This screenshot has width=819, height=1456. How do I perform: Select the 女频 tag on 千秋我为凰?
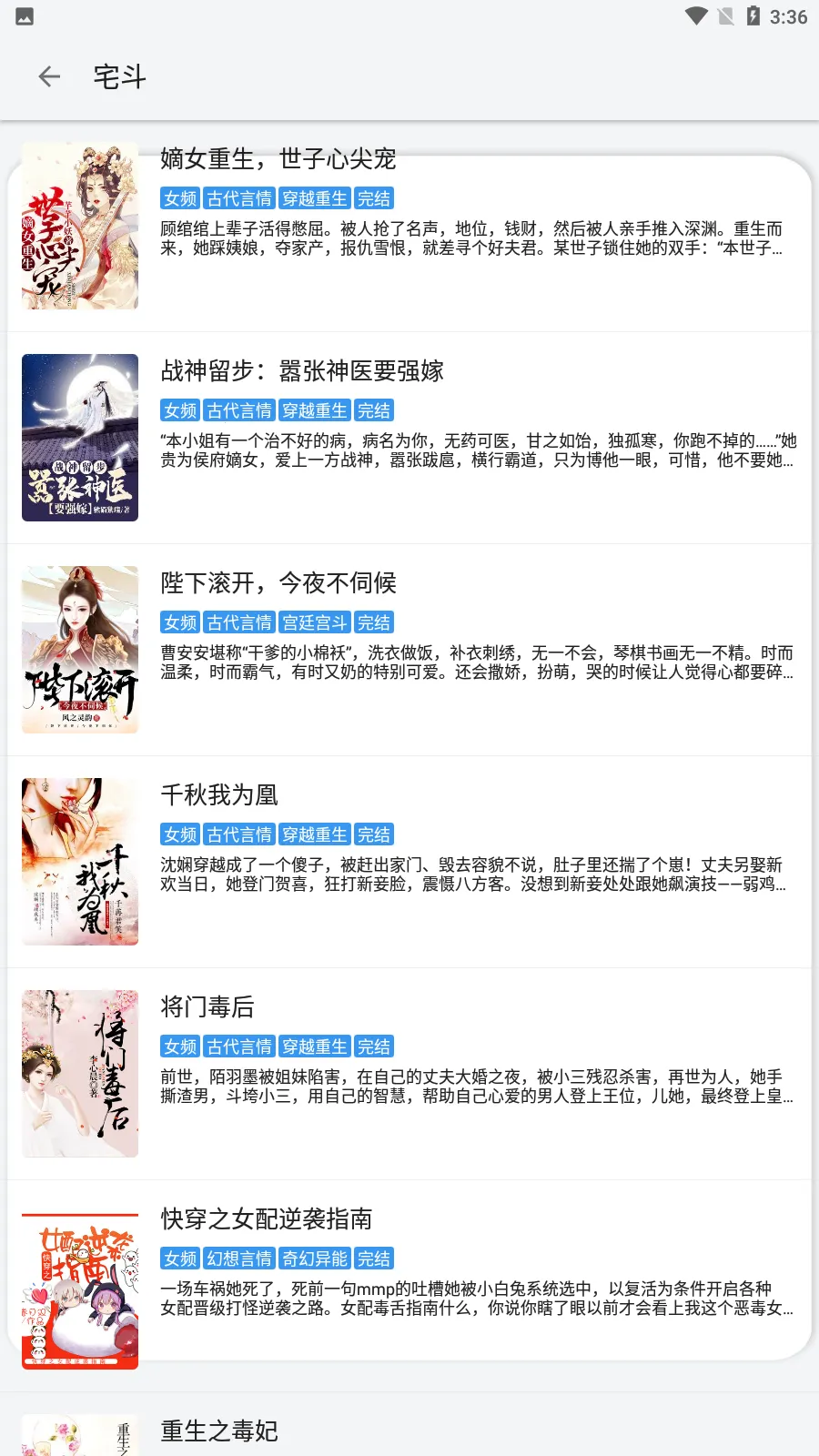[179, 834]
